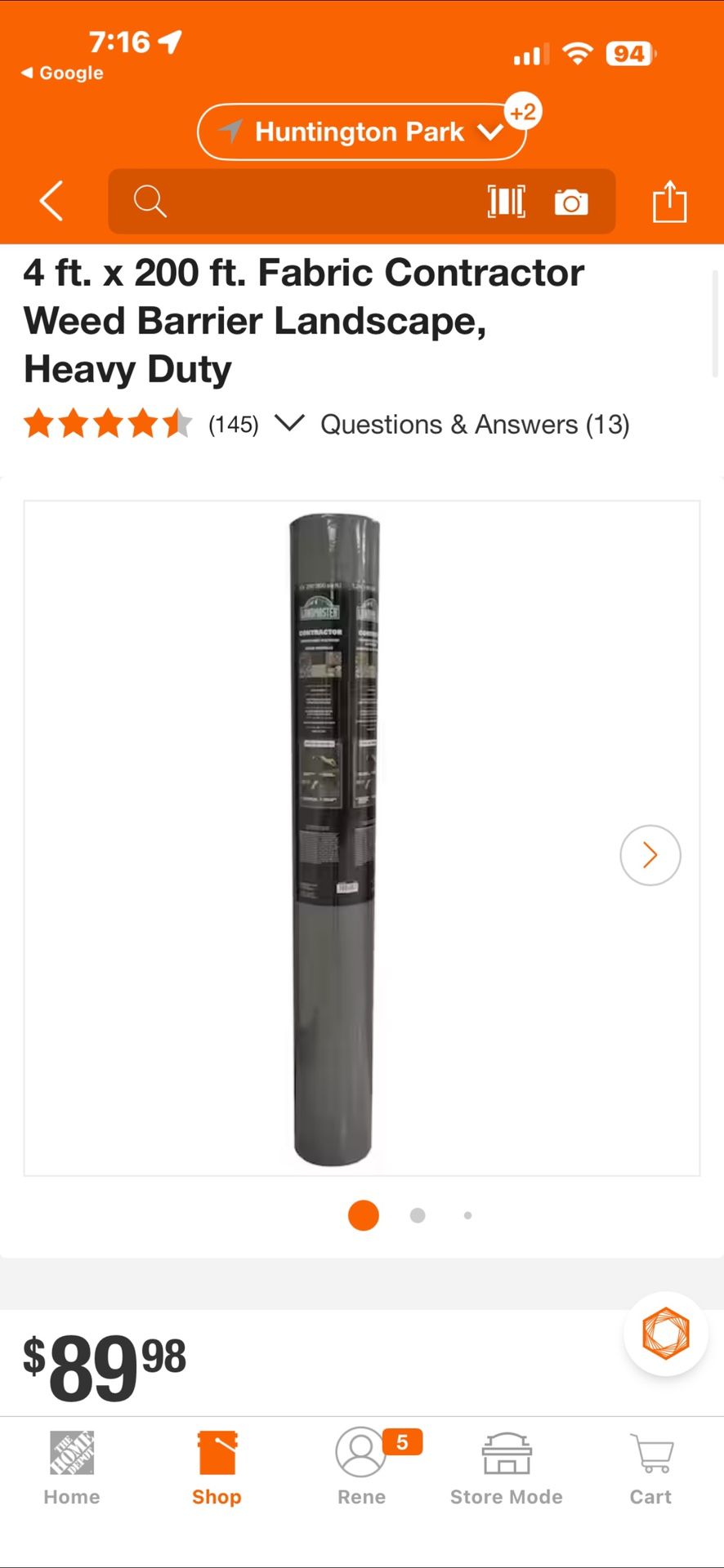Open the barcode scanner
Viewport: 724px width, 1568px height.
507,201
